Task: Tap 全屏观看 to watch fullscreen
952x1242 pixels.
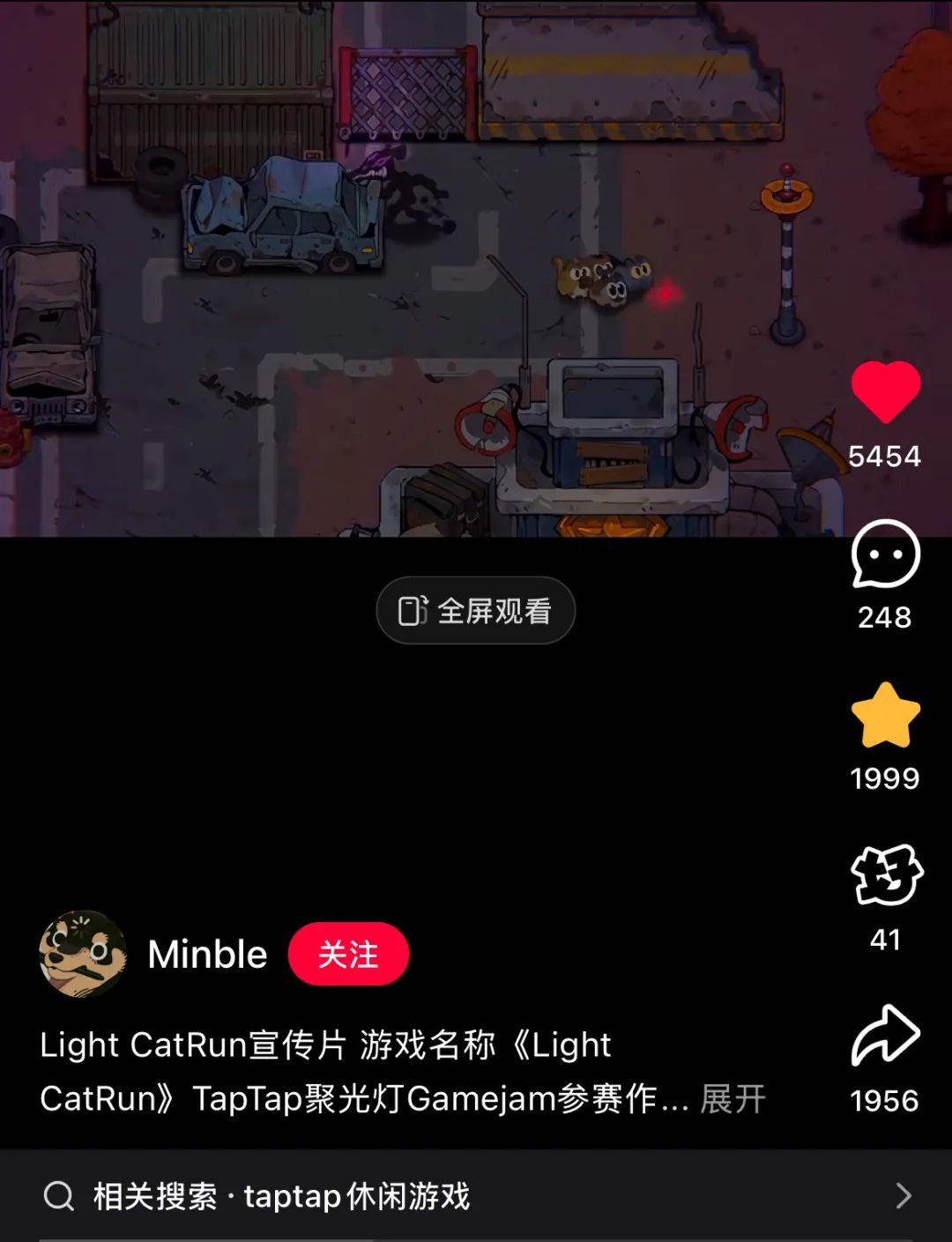Action: point(476,610)
